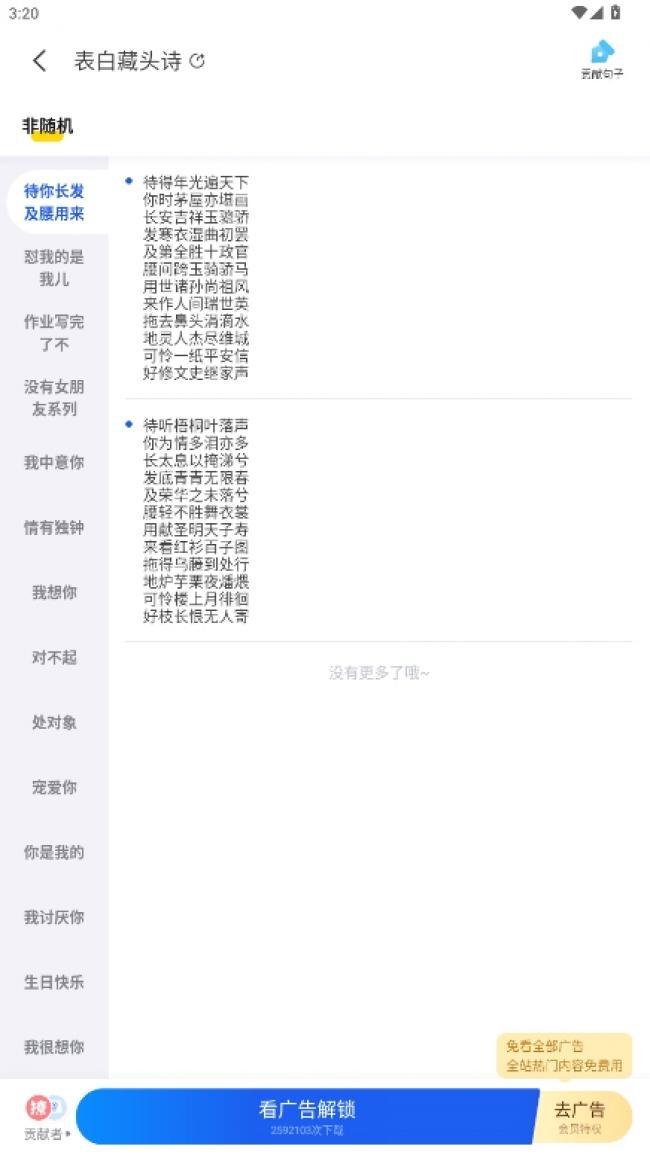Open the 没有女朋友系列 category

point(54,397)
